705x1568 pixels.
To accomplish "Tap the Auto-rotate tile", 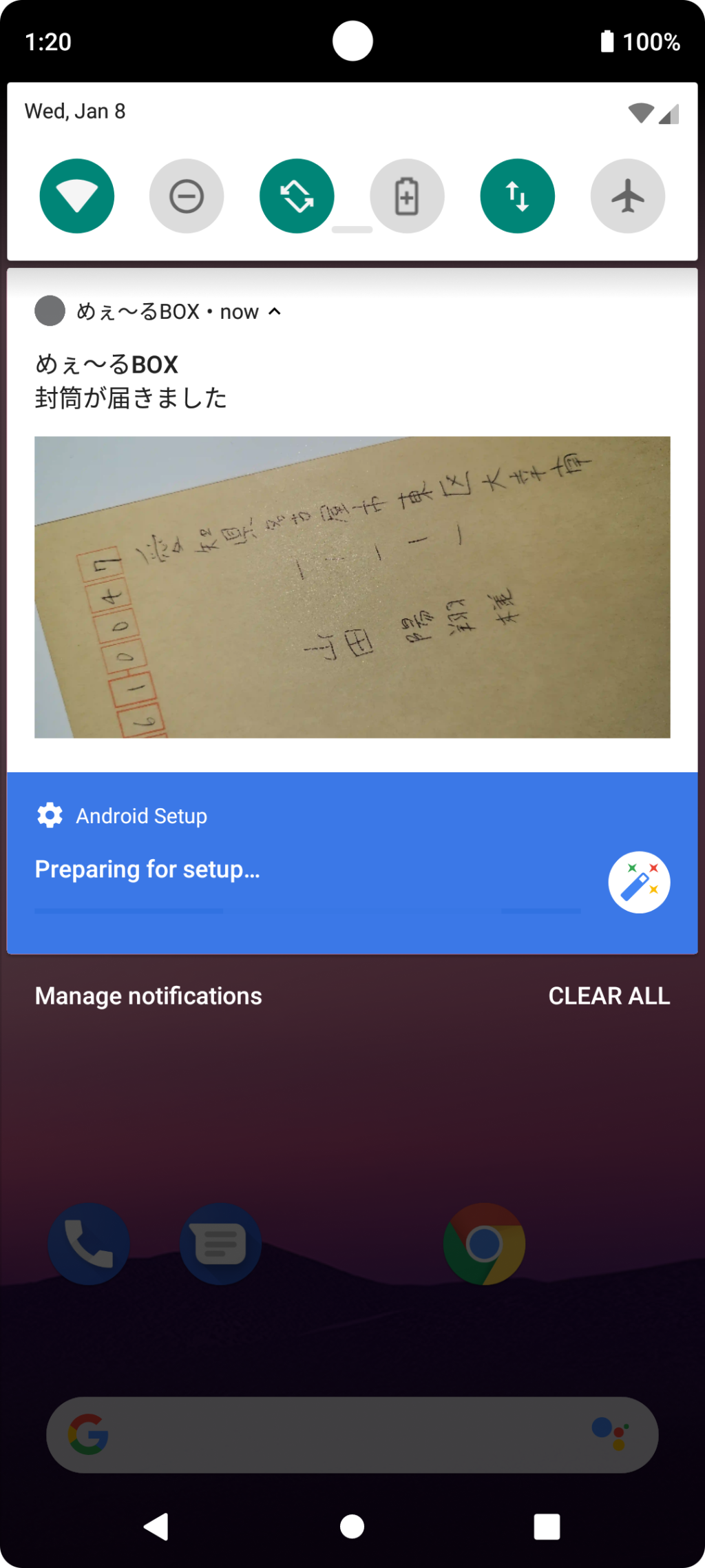I will coord(297,196).
